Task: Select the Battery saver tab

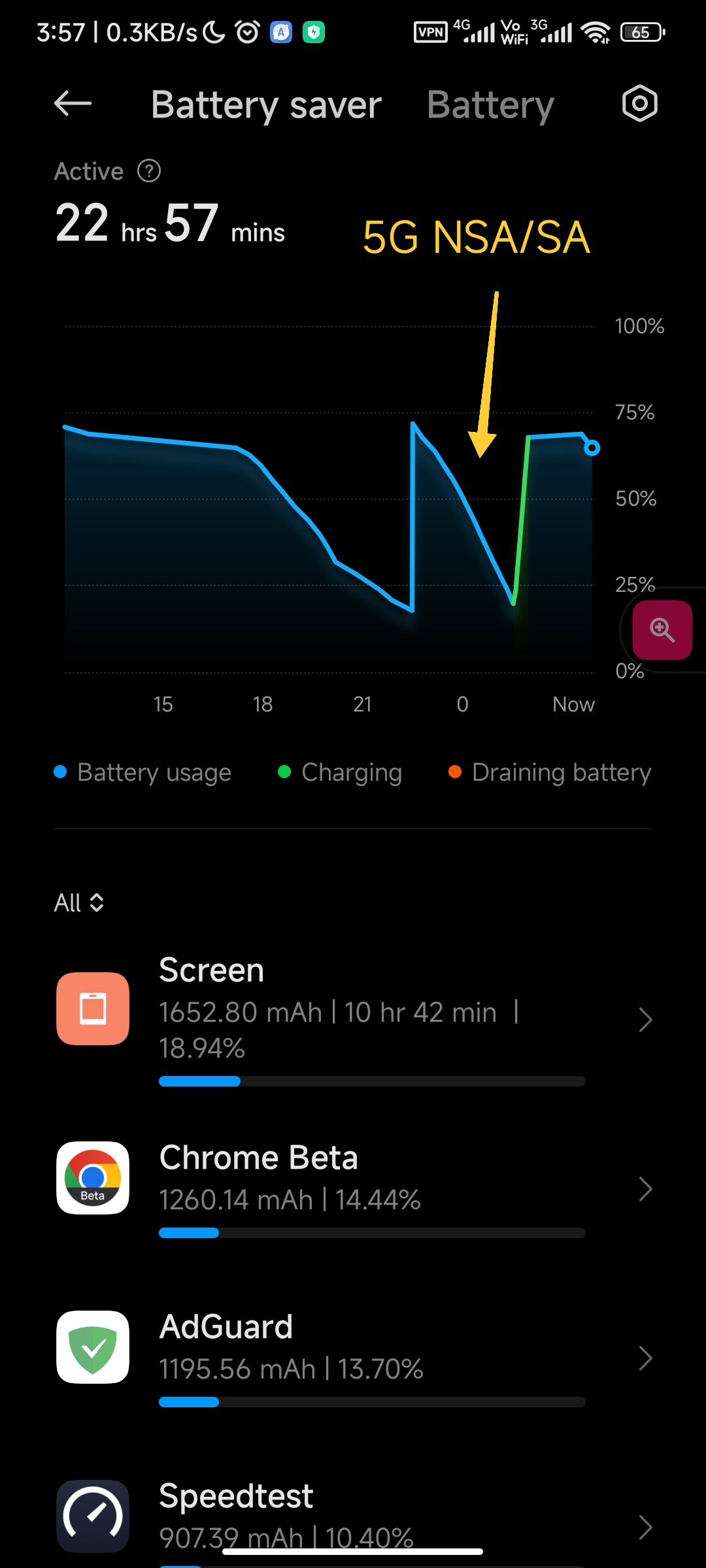Action: point(266,105)
